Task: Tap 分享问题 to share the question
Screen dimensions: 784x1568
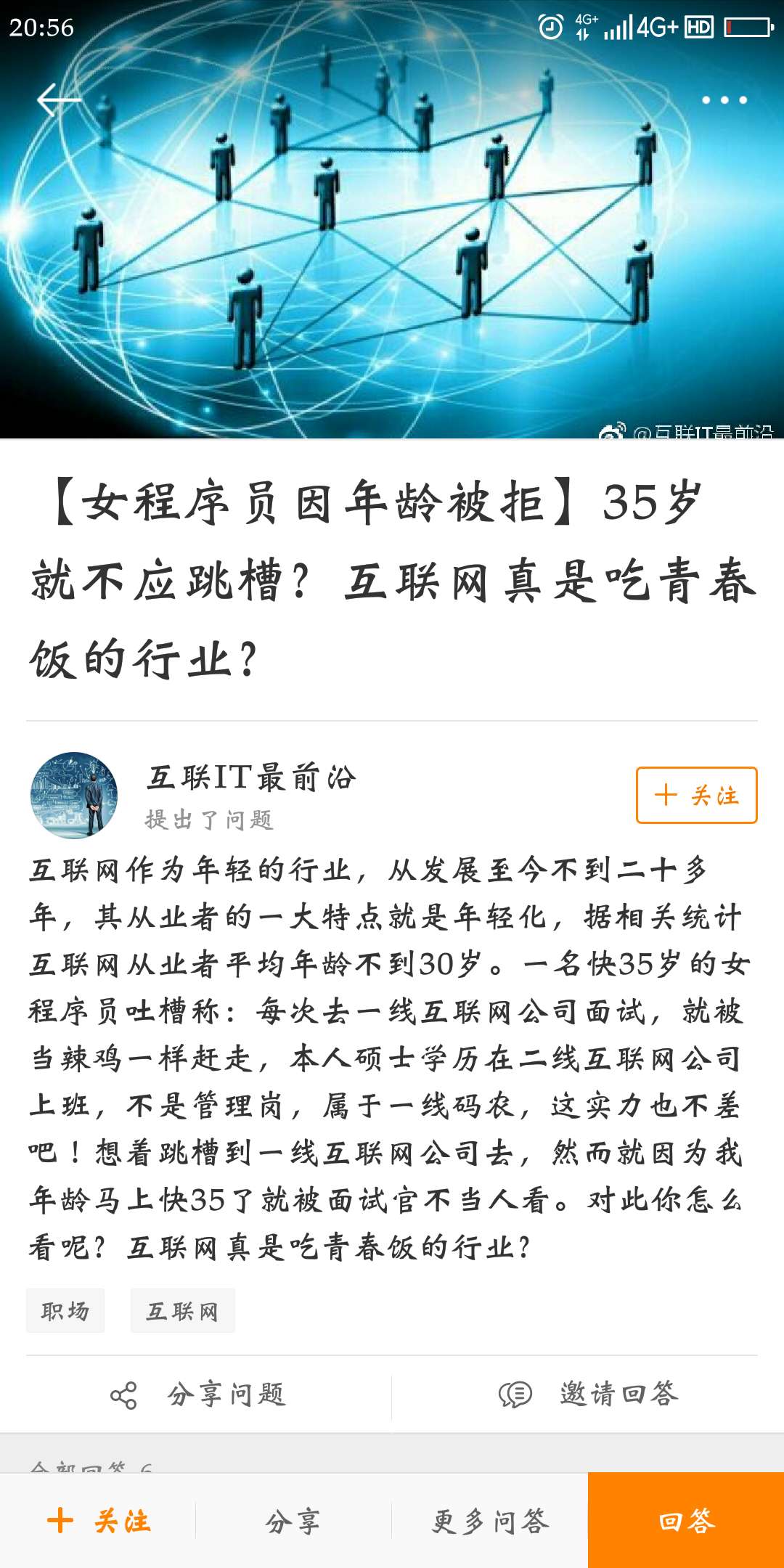Action: [197, 1395]
